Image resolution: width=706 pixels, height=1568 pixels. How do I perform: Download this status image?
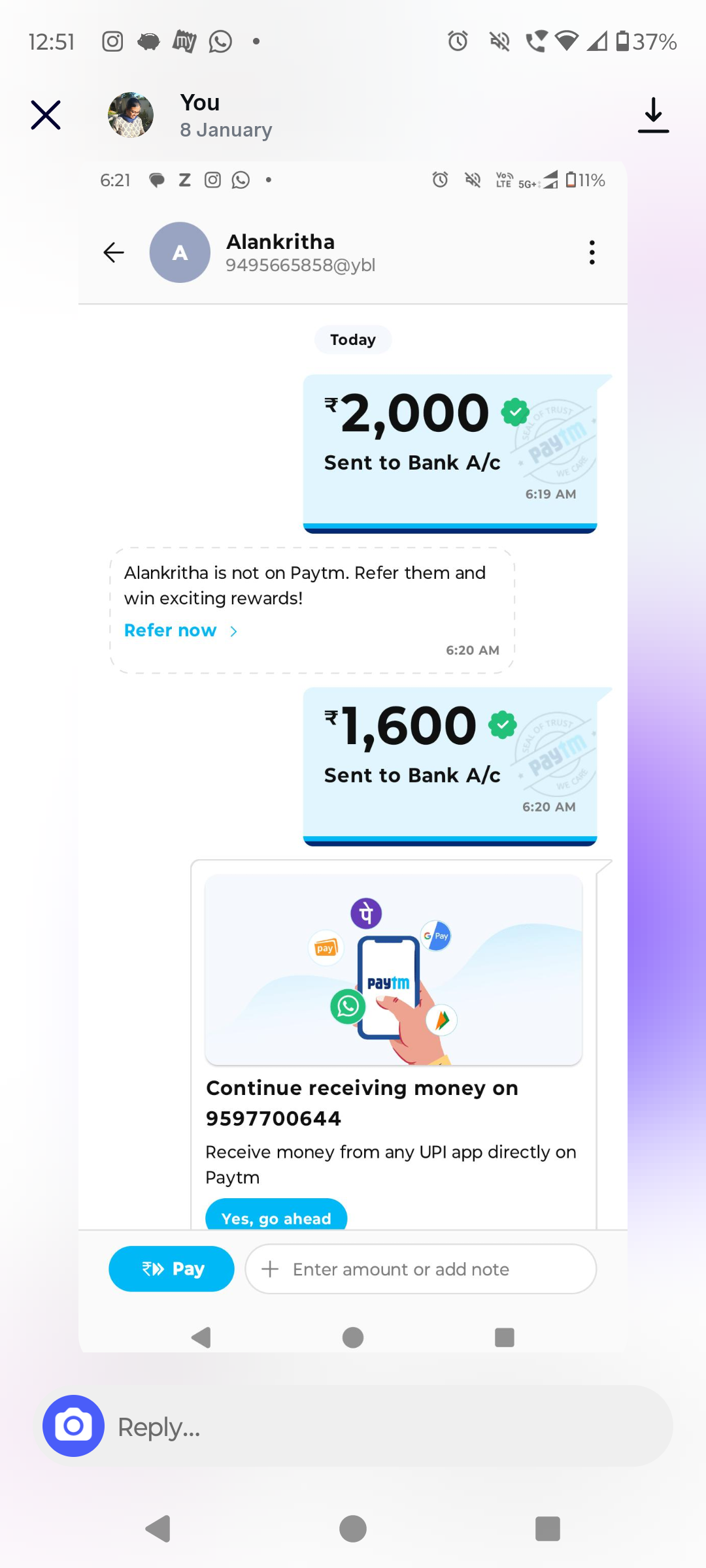click(653, 115)
